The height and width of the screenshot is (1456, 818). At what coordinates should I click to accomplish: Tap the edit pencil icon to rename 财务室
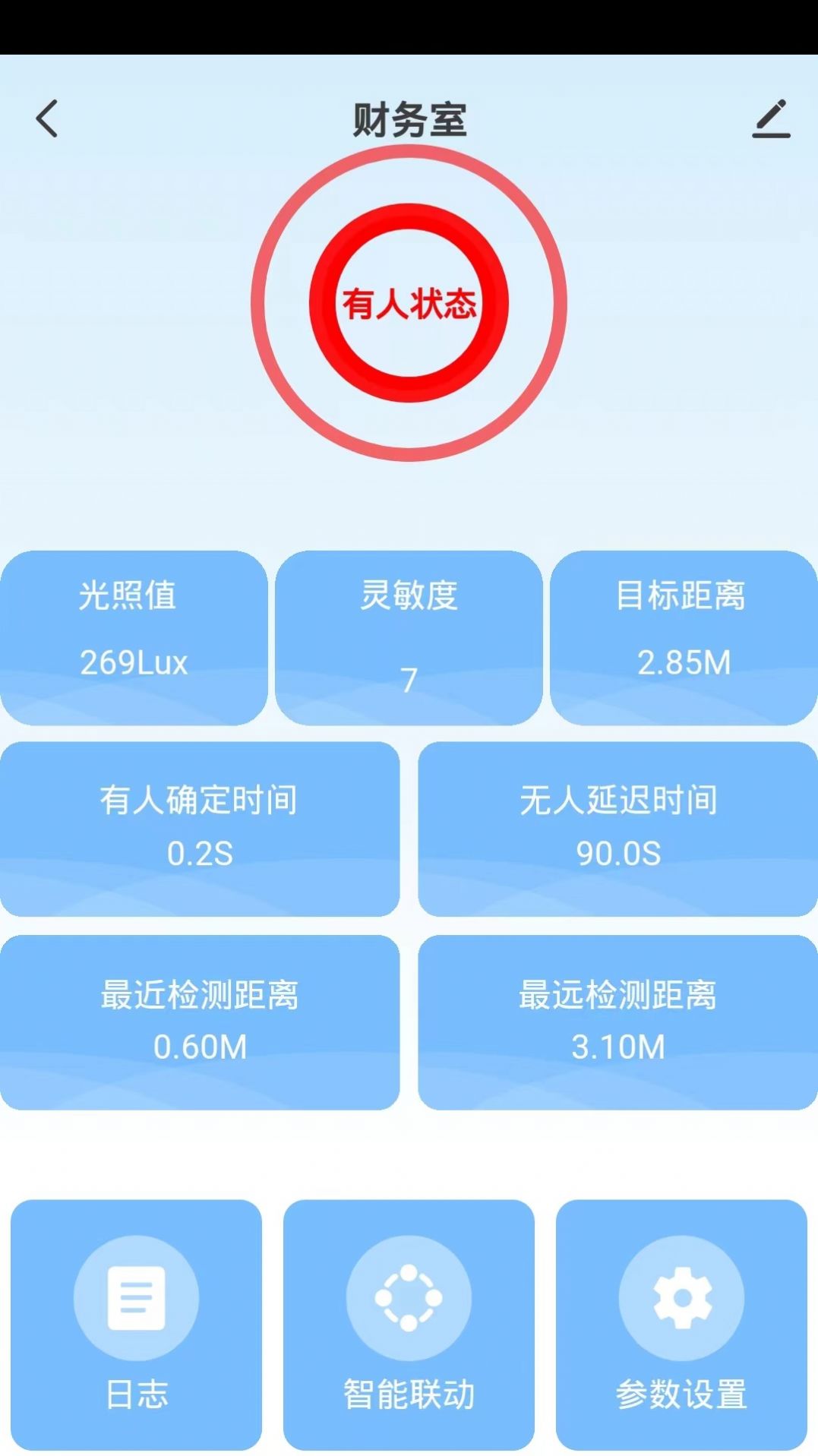[x=772, y=118]
